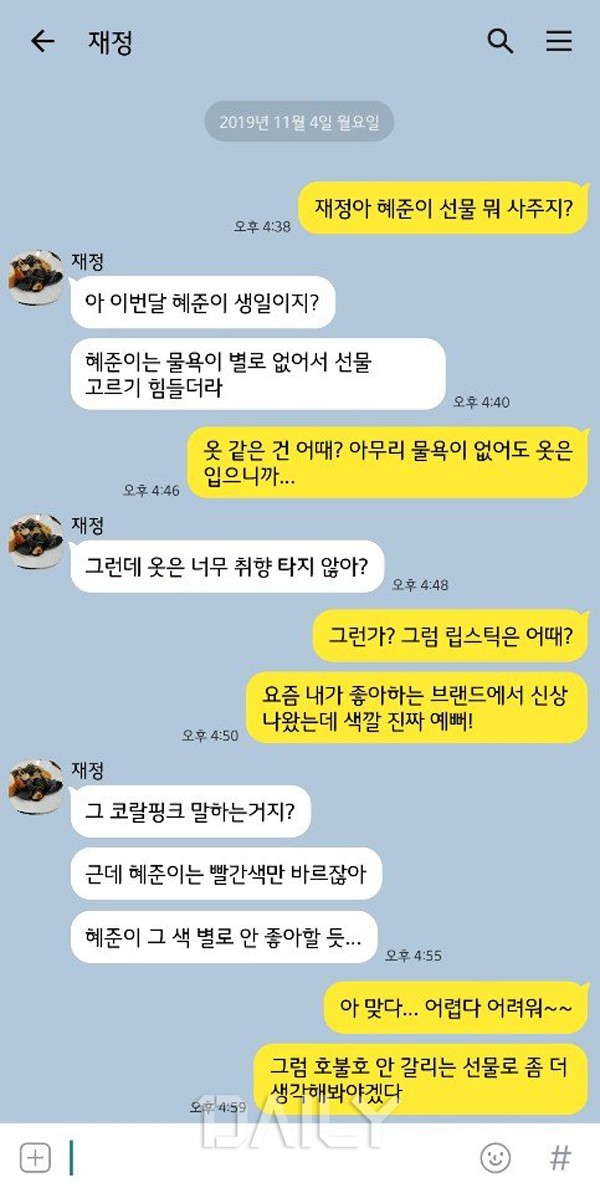This screenshot has width=600, height=1193.
Task: Open the plus attachment button
Action: click(x=35, y=1158)
